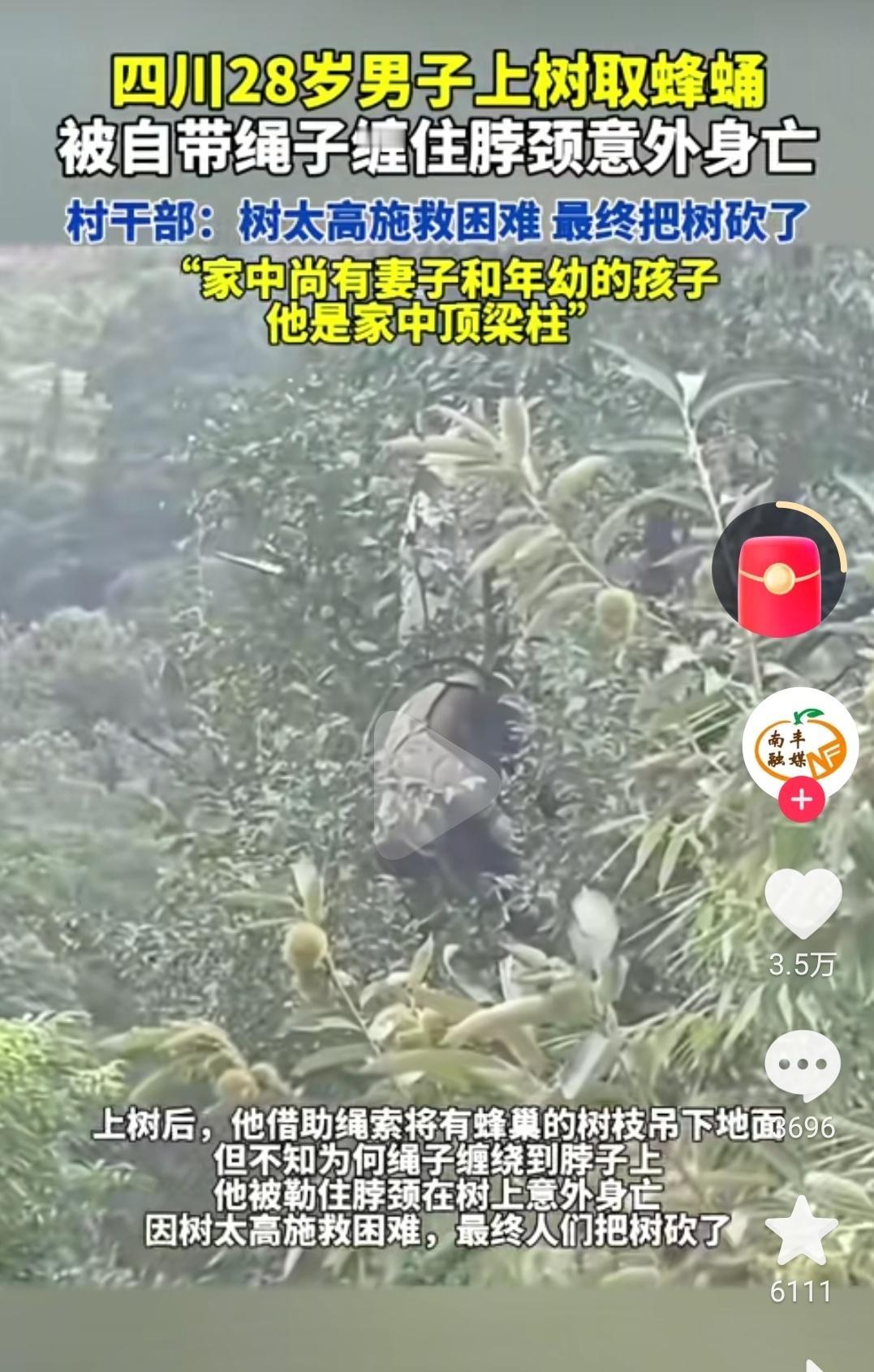This screenshot has height=1372, width=874.
Task: Open the red envelope reward icon
Action: (779, 570)
